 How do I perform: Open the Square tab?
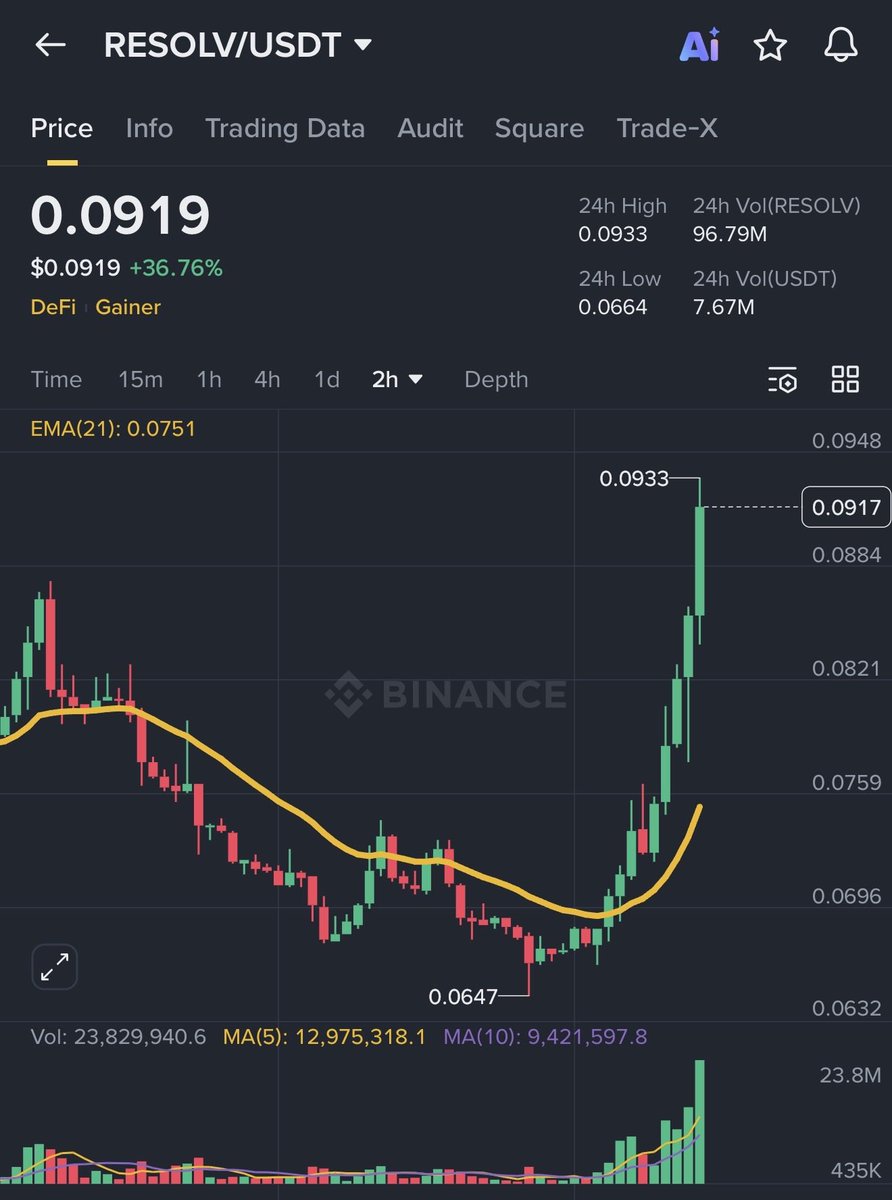[539, 128]
